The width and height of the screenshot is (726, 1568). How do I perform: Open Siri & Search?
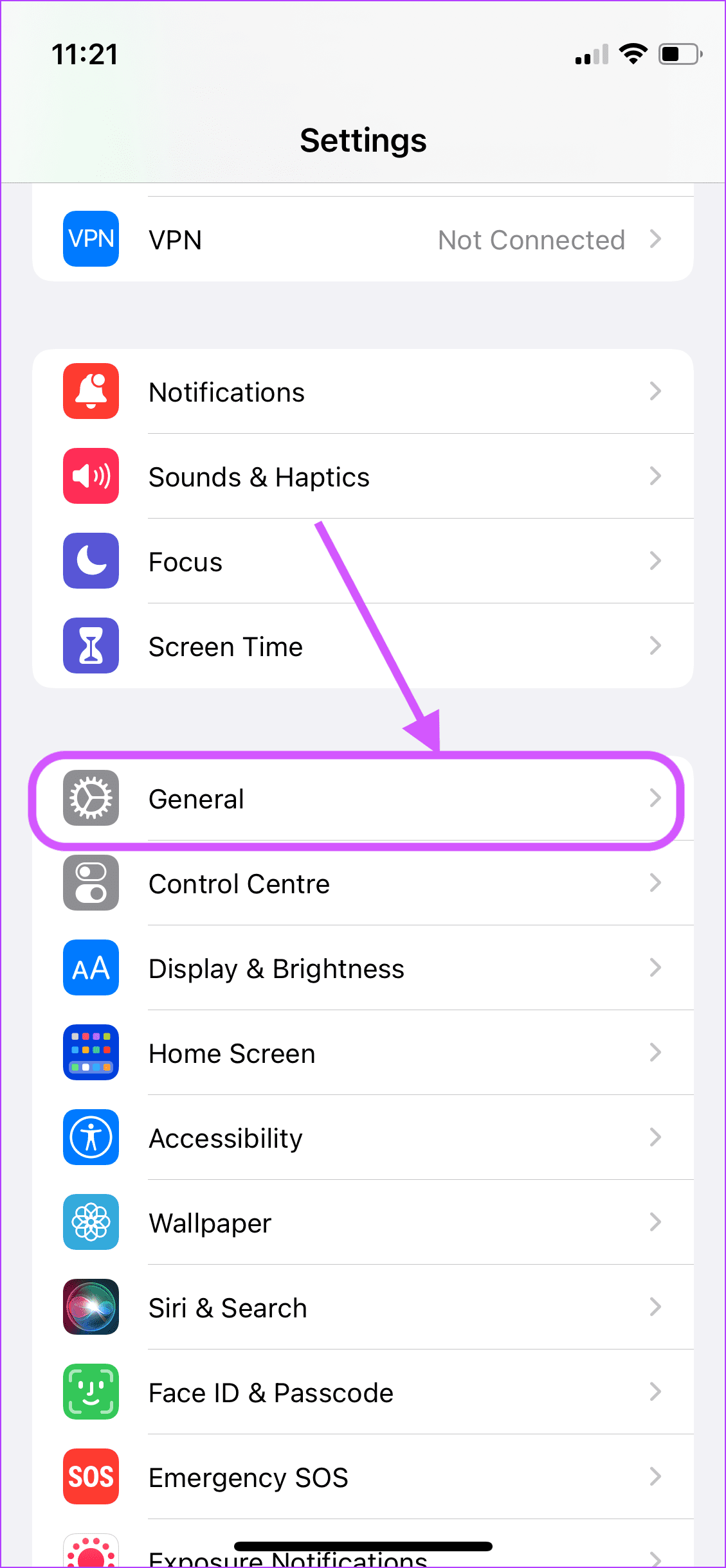[x=363, y=1307]
